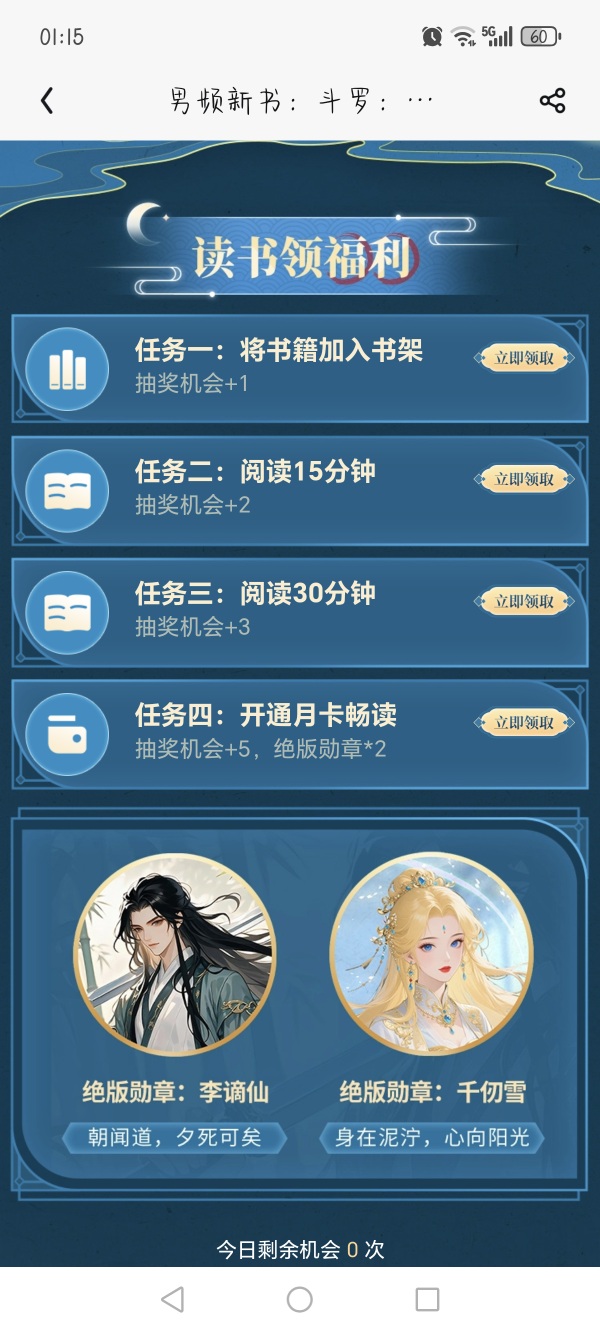Claim the 阅读30分钟 task reward
The width and height of the screenshot is (600, 1332).
coord(524,601)
